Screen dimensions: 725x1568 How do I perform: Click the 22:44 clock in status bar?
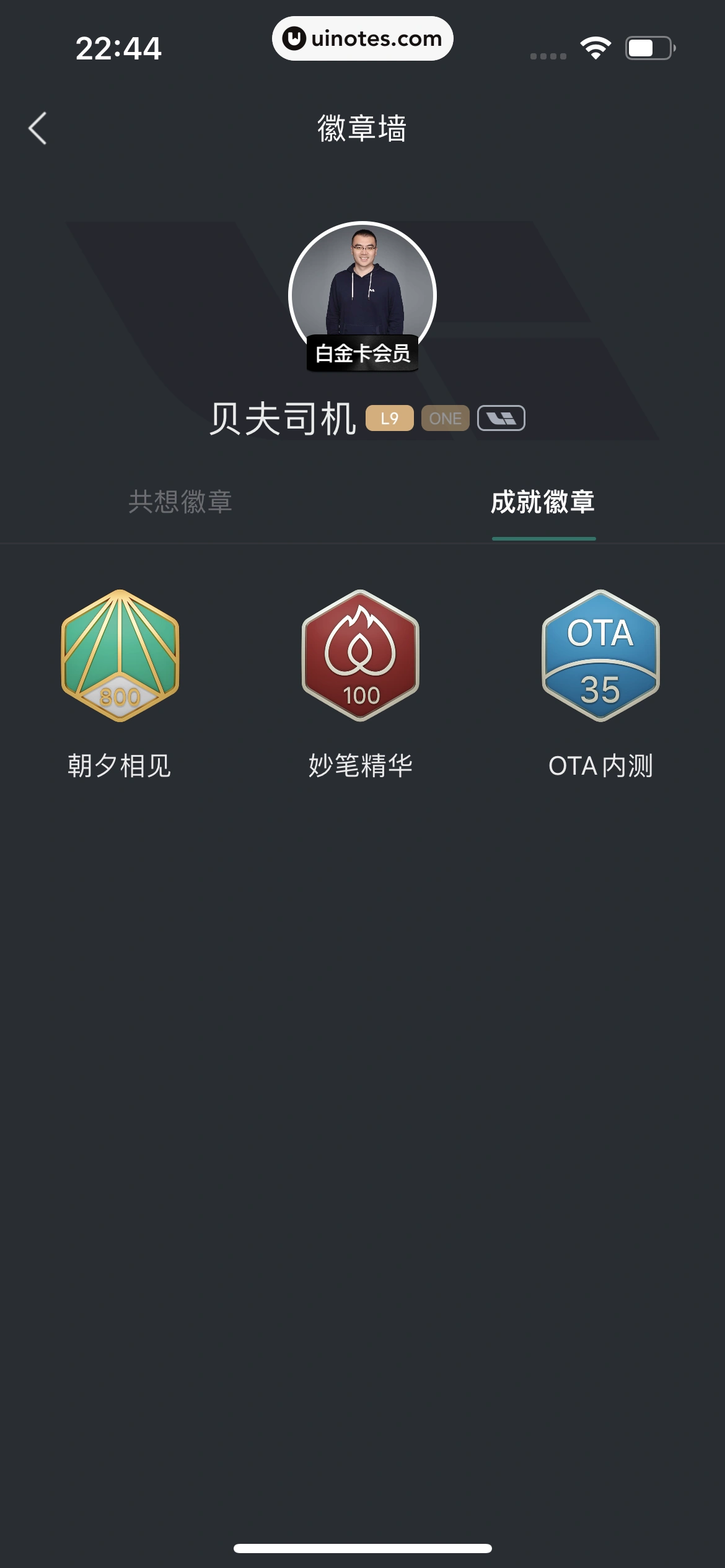[120, 48]
